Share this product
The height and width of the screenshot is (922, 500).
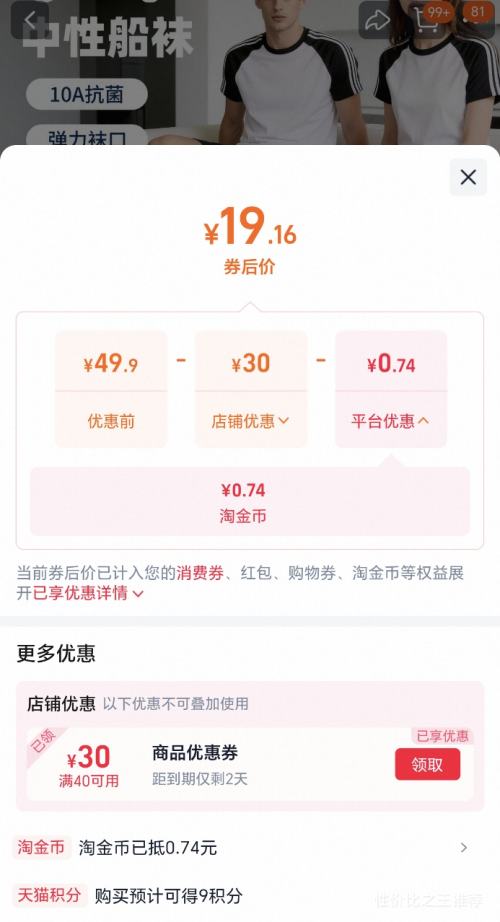click(377, 21)
